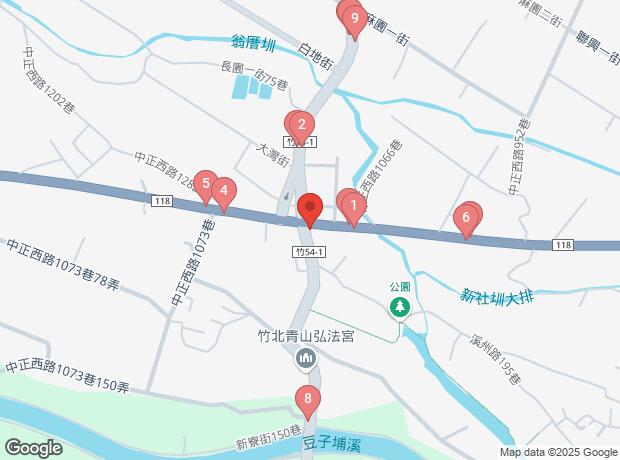Viewport: 620px width, 460px height.
Task: Open map marker number 5
Action: pos(205,183)
